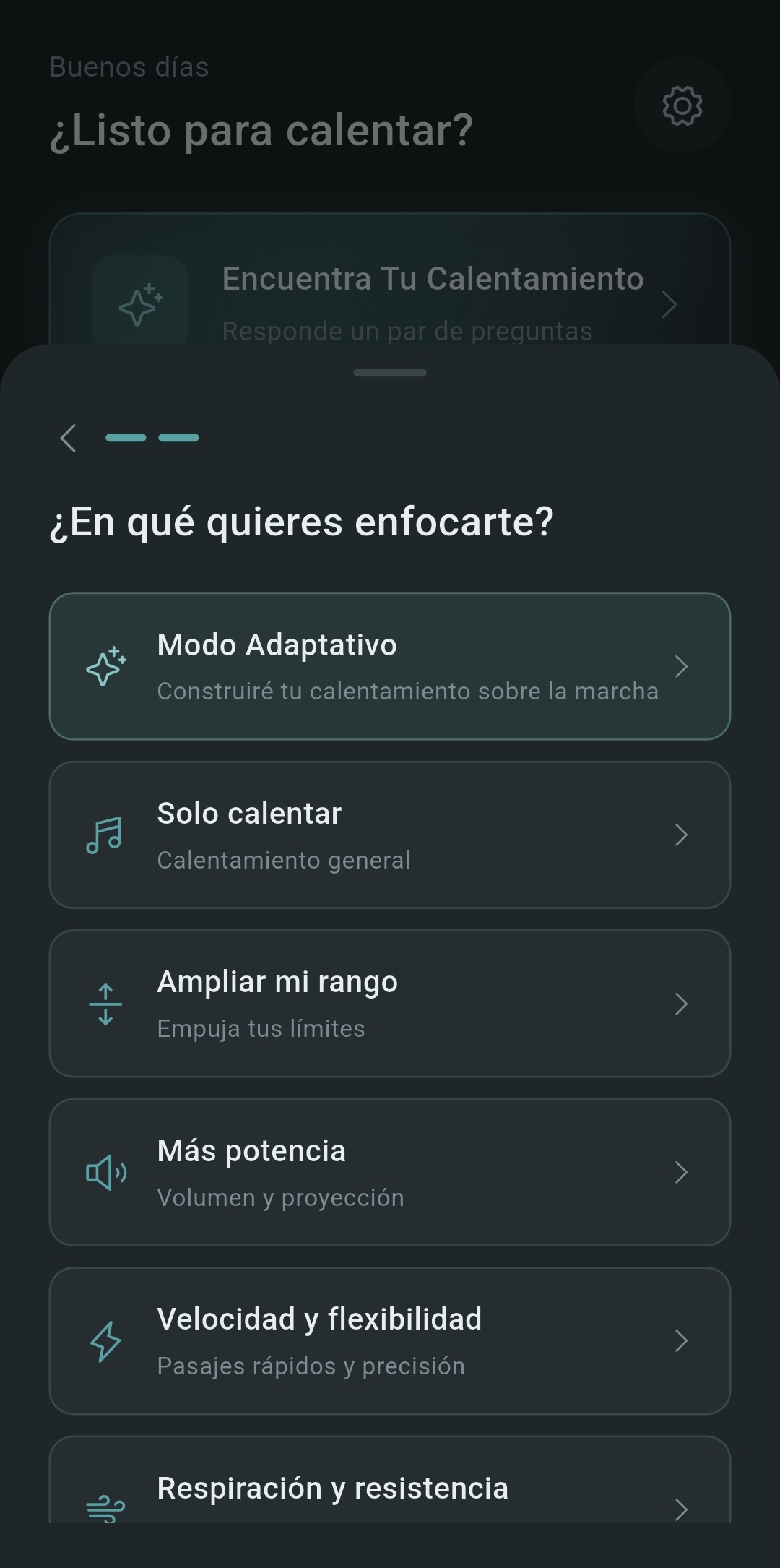Image resolution: width=780 pixels, height=1568 pixels.
Task: Expand Ampliar mi rango with its chevron
Action: coord(681,1003)
